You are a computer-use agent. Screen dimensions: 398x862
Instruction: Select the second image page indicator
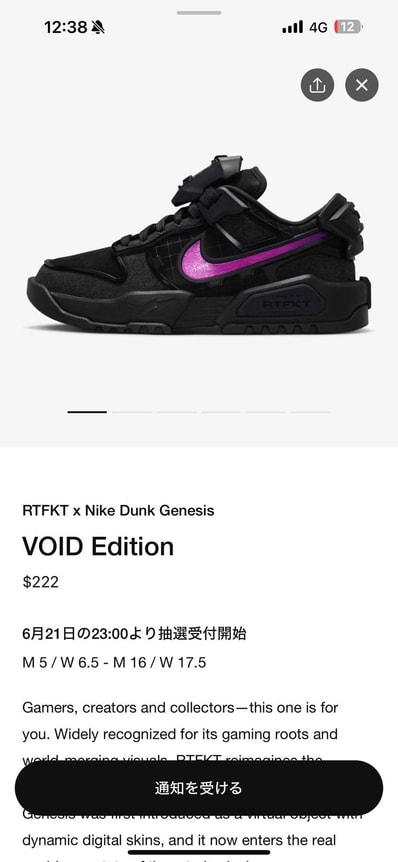point(132,412)
